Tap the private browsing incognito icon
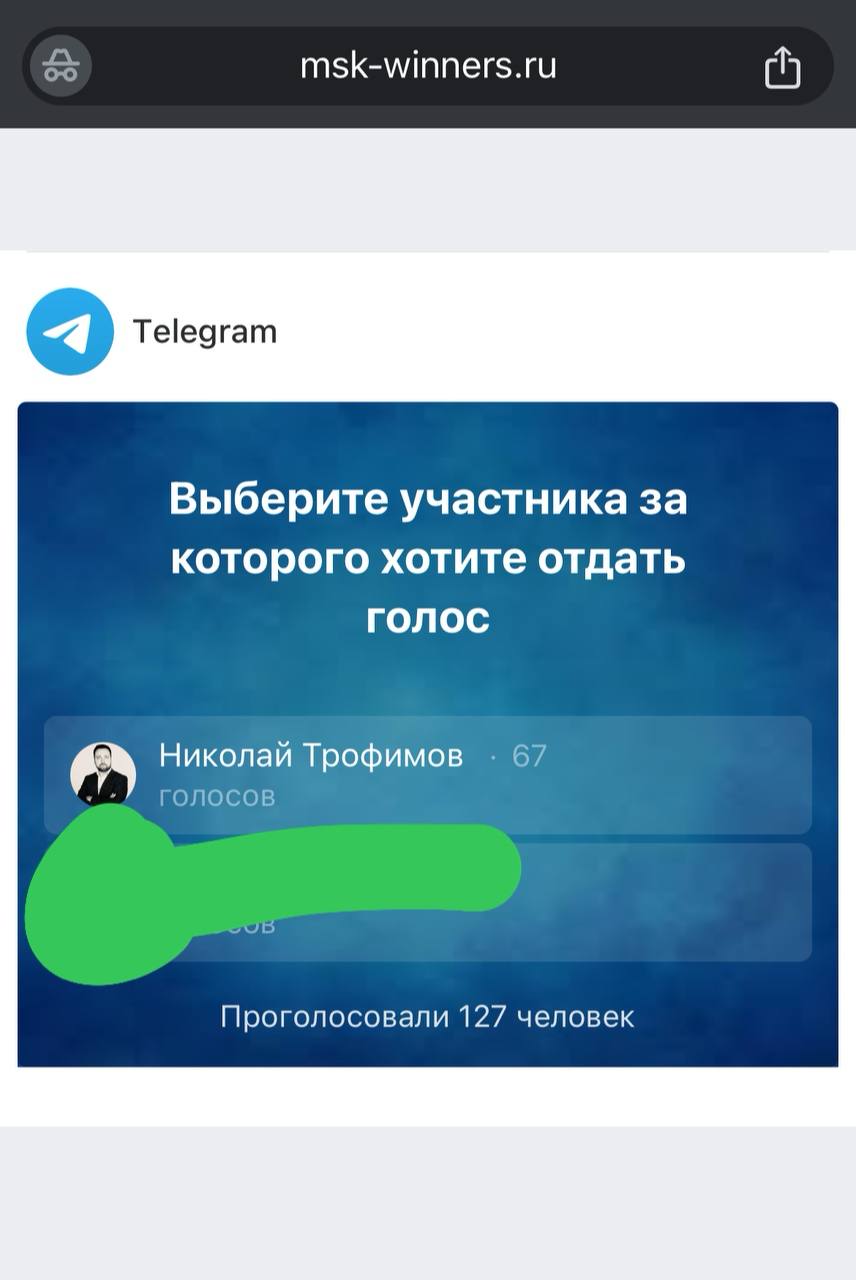This screenshot has width=856, height=1280. pyautogui.click(x=61, y=67)
